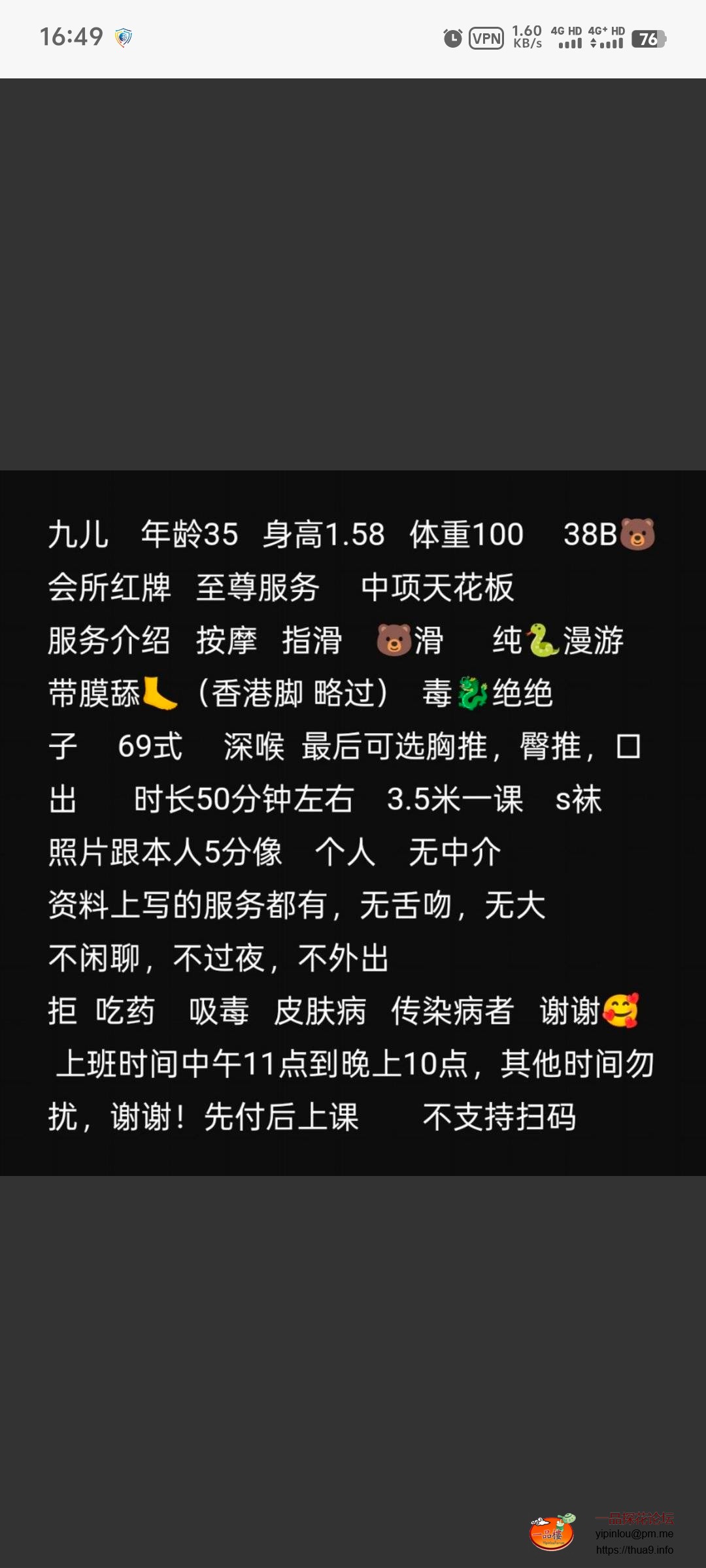Tap the network speed readout 1.60 KB/s
Screen dimensions: 706x1568
pos(527,38)
